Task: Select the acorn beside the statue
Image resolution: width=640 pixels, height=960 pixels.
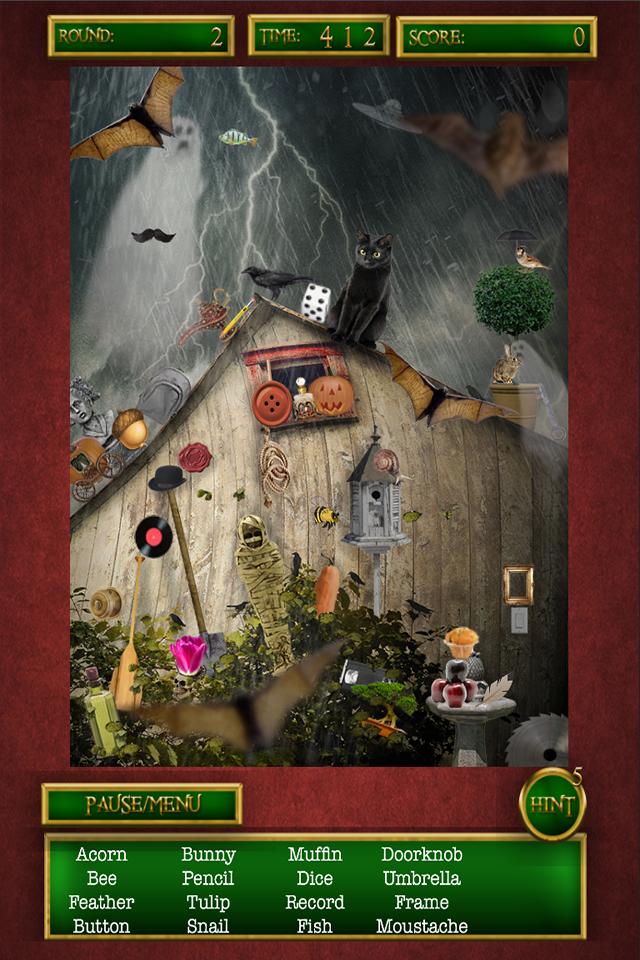Action: tap(129, 428)
